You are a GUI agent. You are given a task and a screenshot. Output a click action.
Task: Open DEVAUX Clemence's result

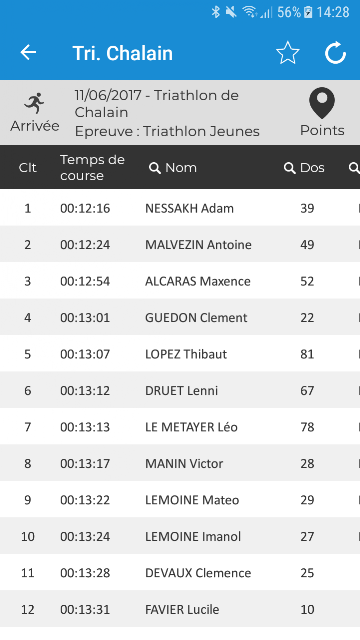click(180, 572)
